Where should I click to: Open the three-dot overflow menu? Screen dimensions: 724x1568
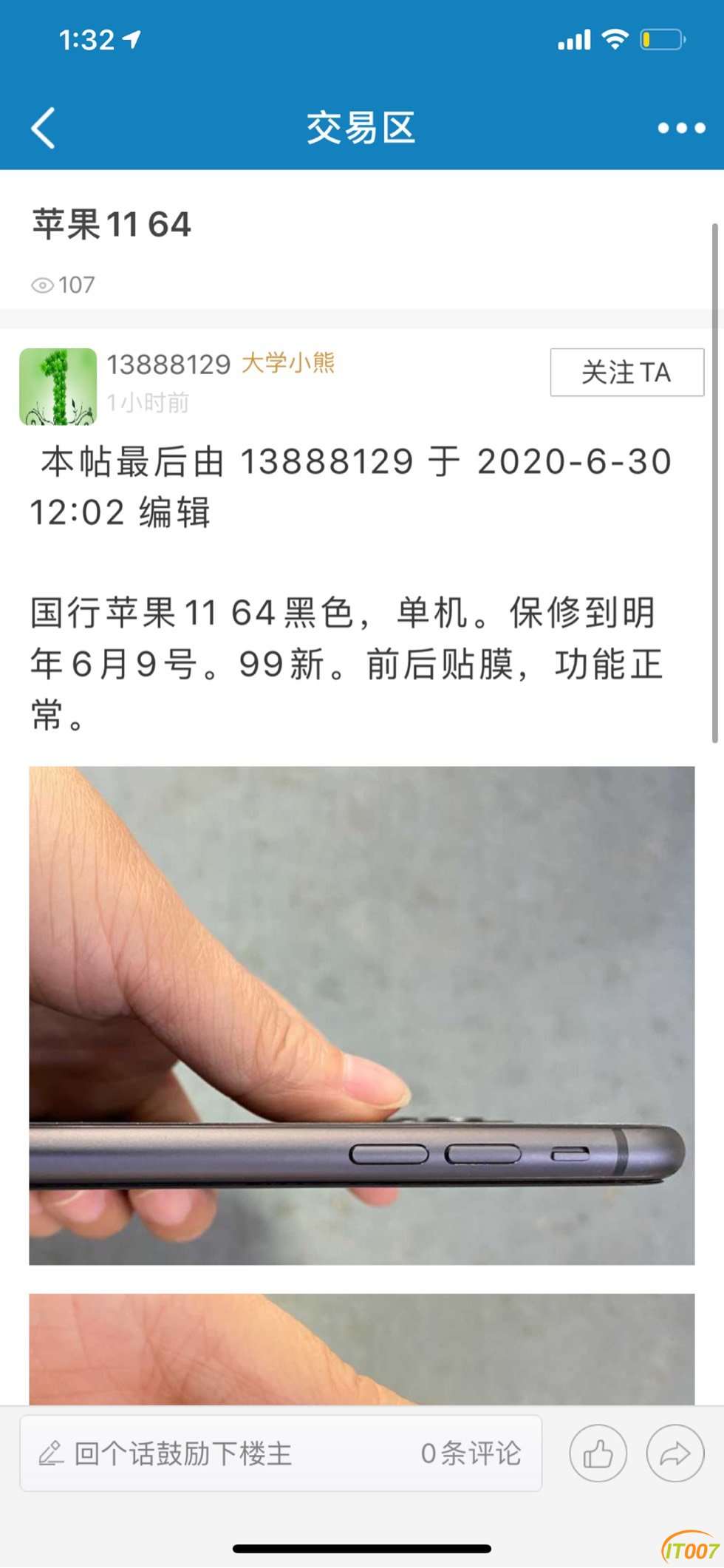coord(681,128)
